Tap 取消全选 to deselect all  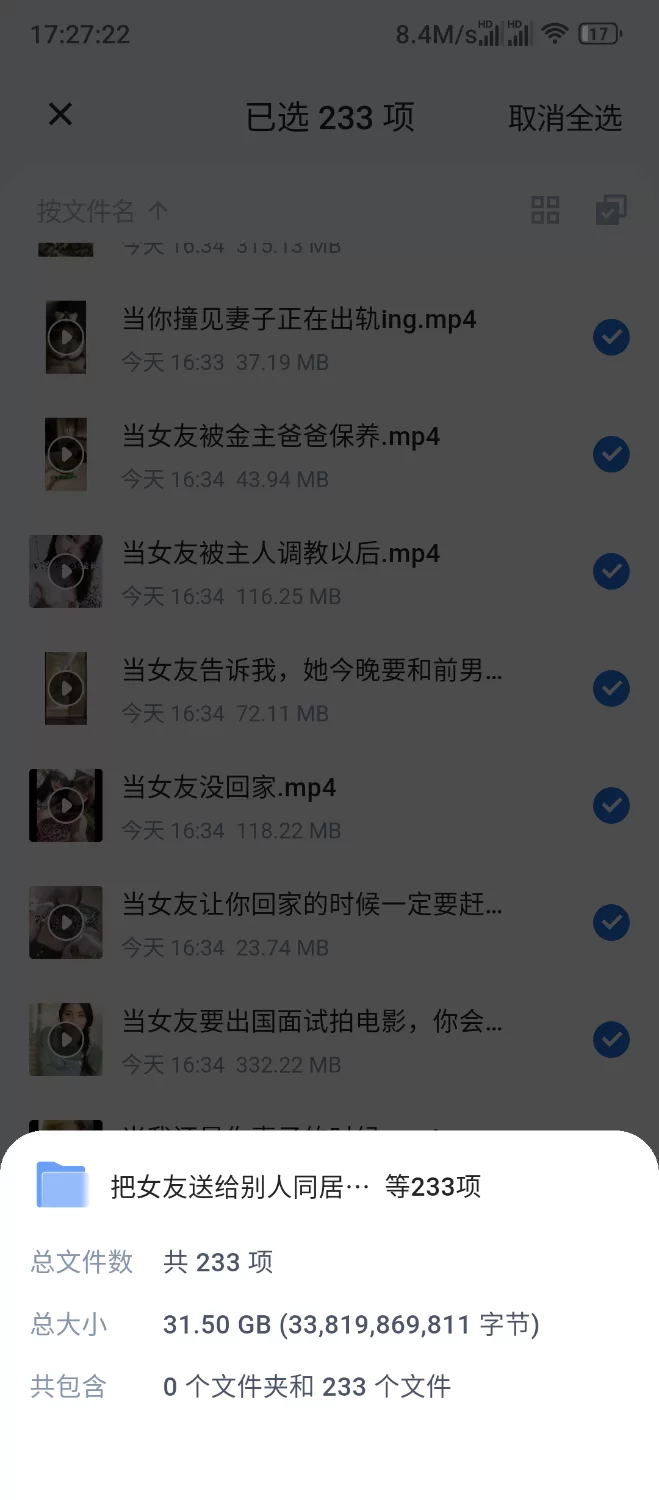tap(565, 118)
